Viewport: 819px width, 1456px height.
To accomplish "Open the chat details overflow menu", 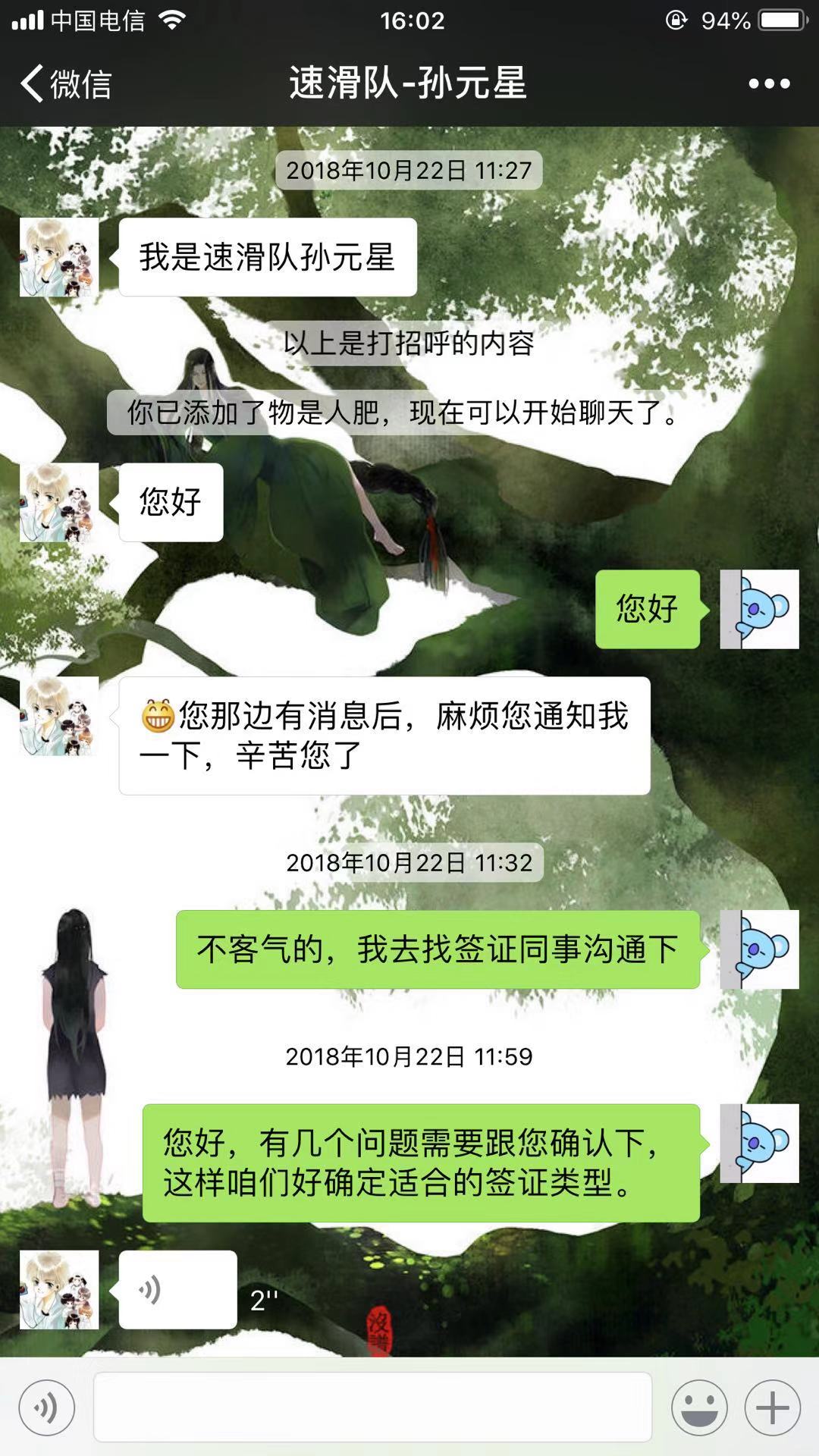I will point(769,83).
